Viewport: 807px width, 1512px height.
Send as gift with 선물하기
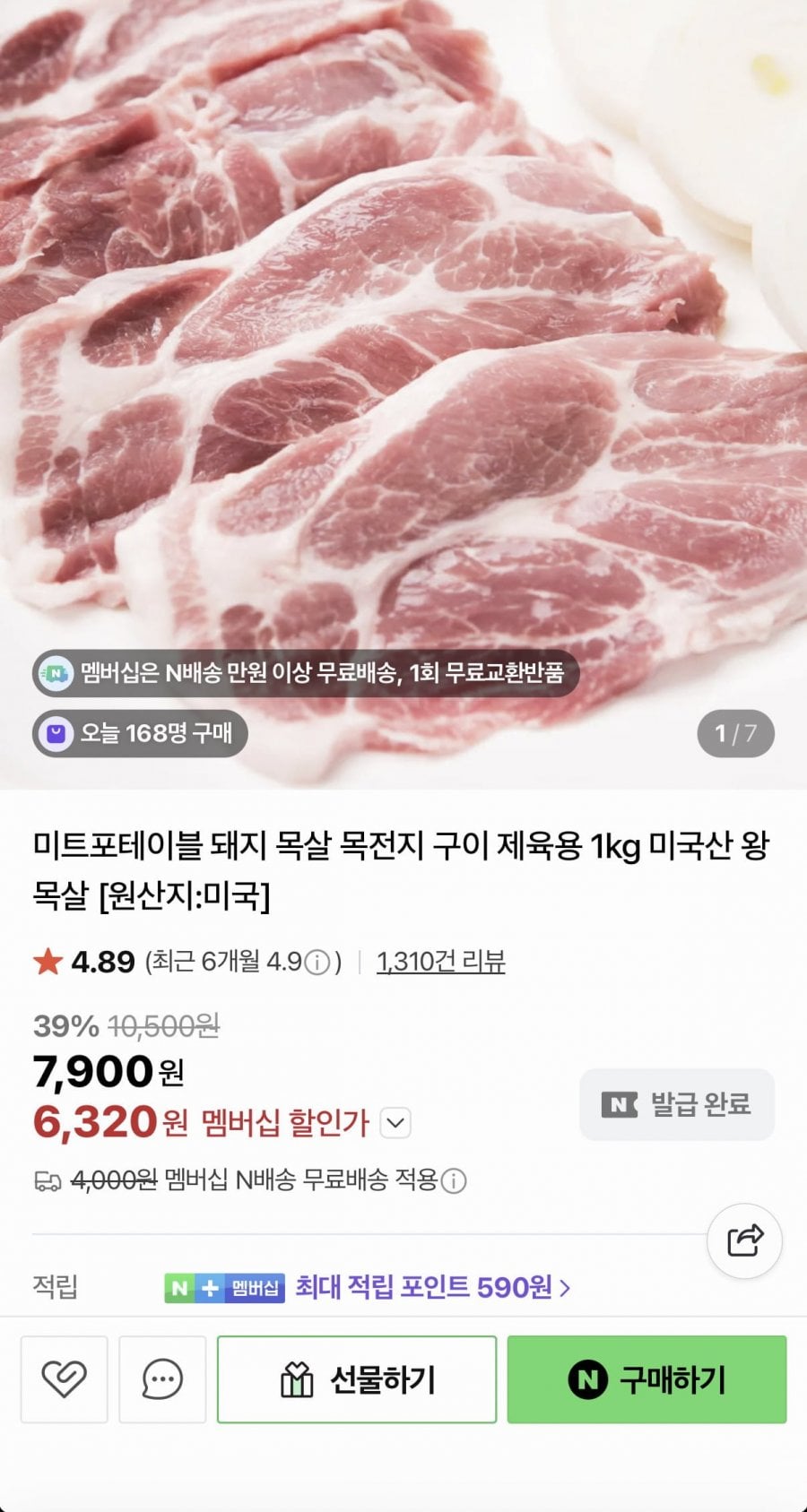(356, 1379)
